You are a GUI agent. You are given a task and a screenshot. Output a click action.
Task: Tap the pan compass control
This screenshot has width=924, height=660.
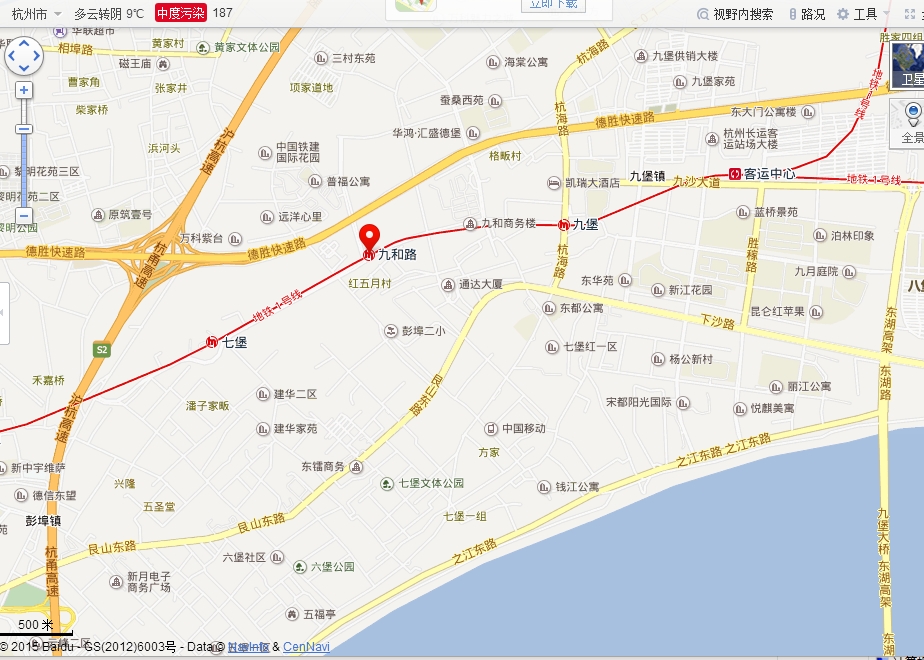pyautogui.click(x=24, y=55)
